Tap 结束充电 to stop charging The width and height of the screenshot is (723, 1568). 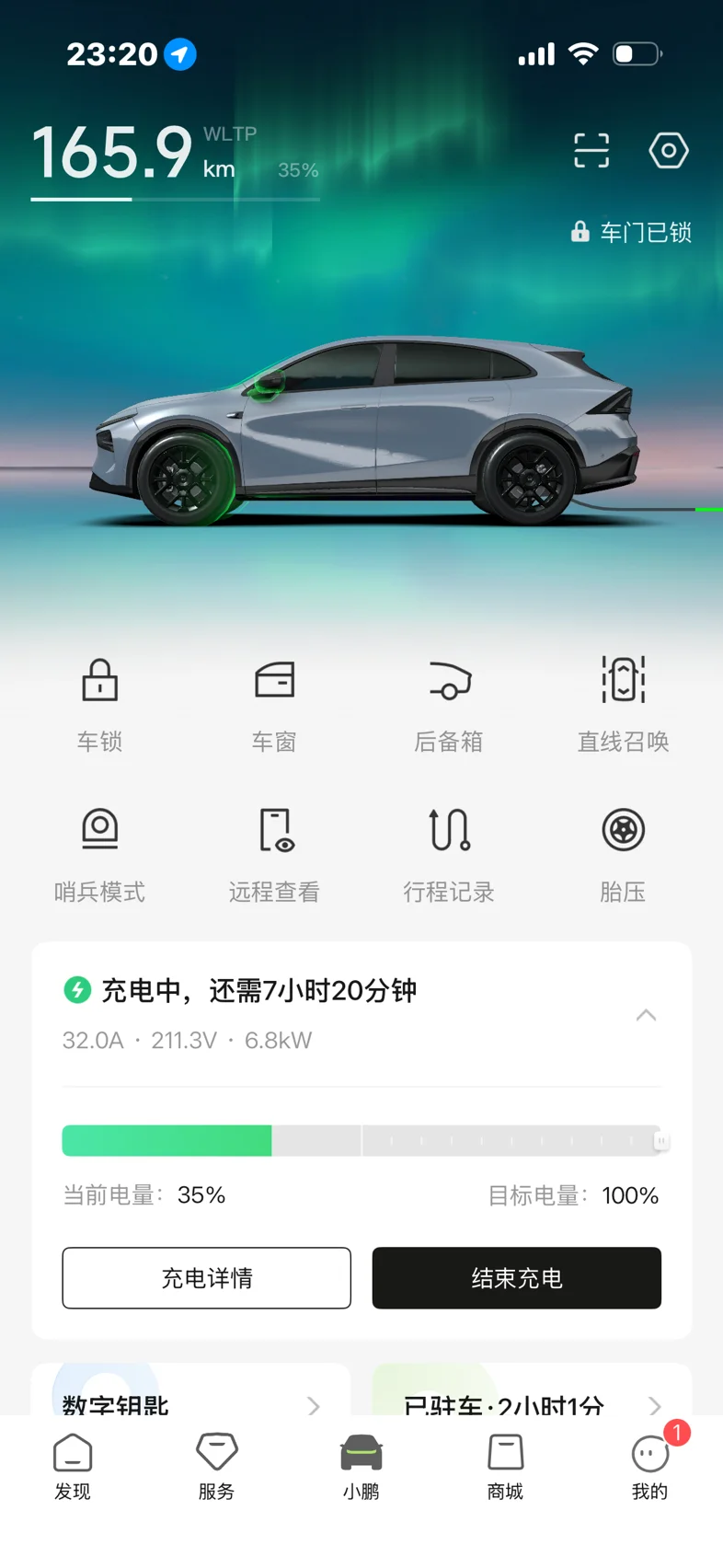(517, 1278)
